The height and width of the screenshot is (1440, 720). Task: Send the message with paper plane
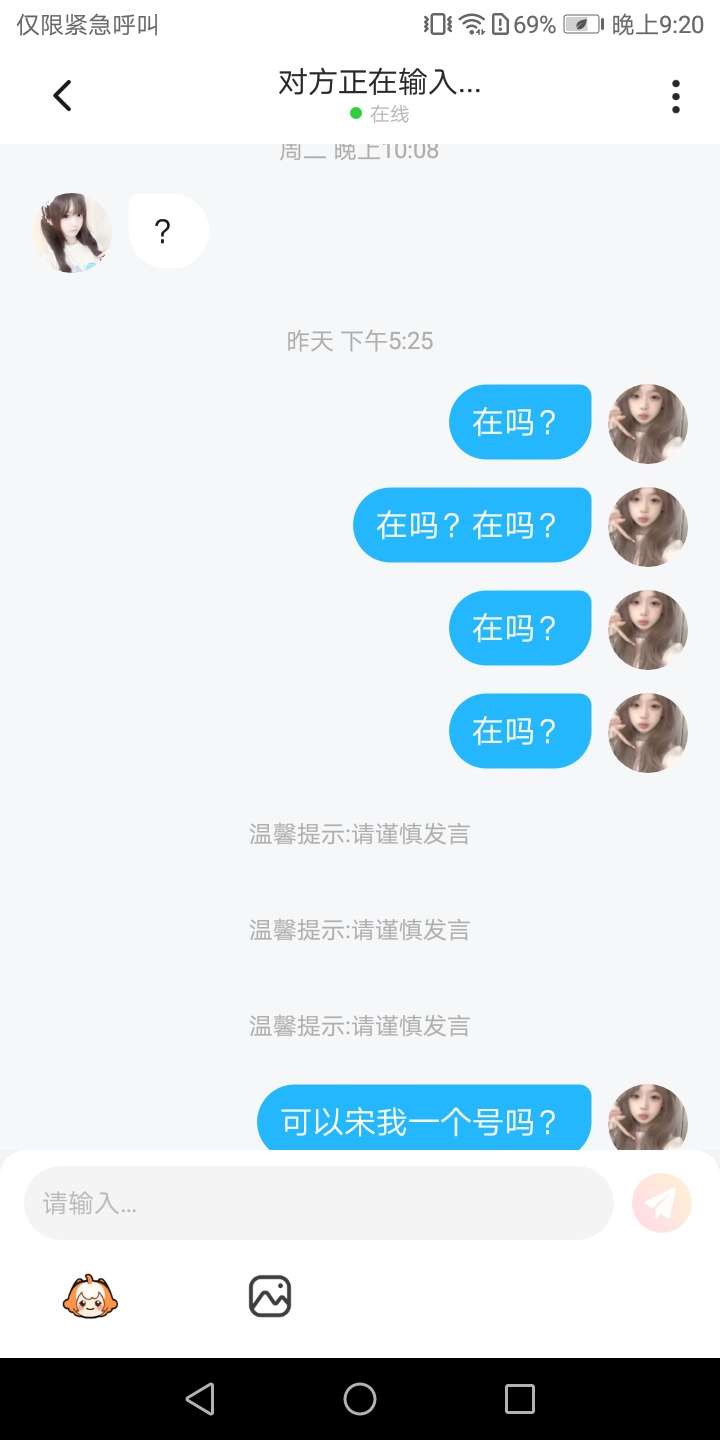pos(662,1202)
